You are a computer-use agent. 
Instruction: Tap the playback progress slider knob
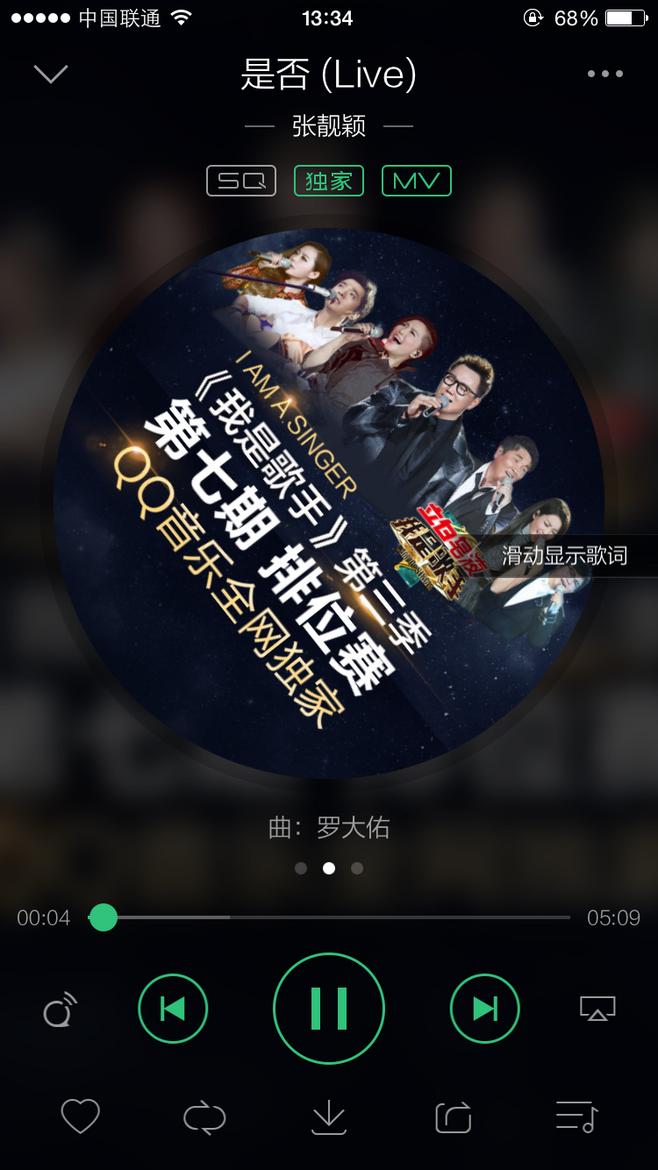[103, 917]
